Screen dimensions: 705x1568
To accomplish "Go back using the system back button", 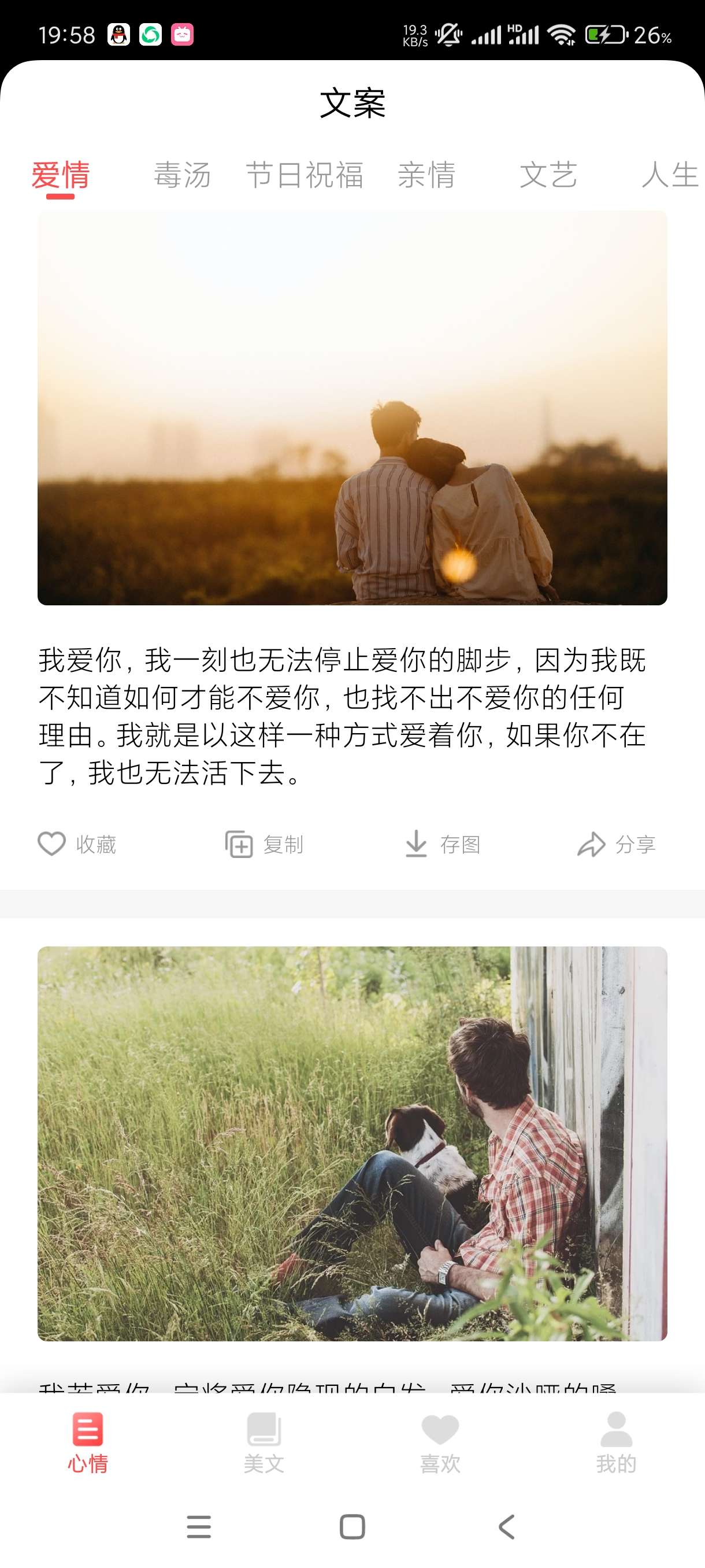I will click(506, 1526).
